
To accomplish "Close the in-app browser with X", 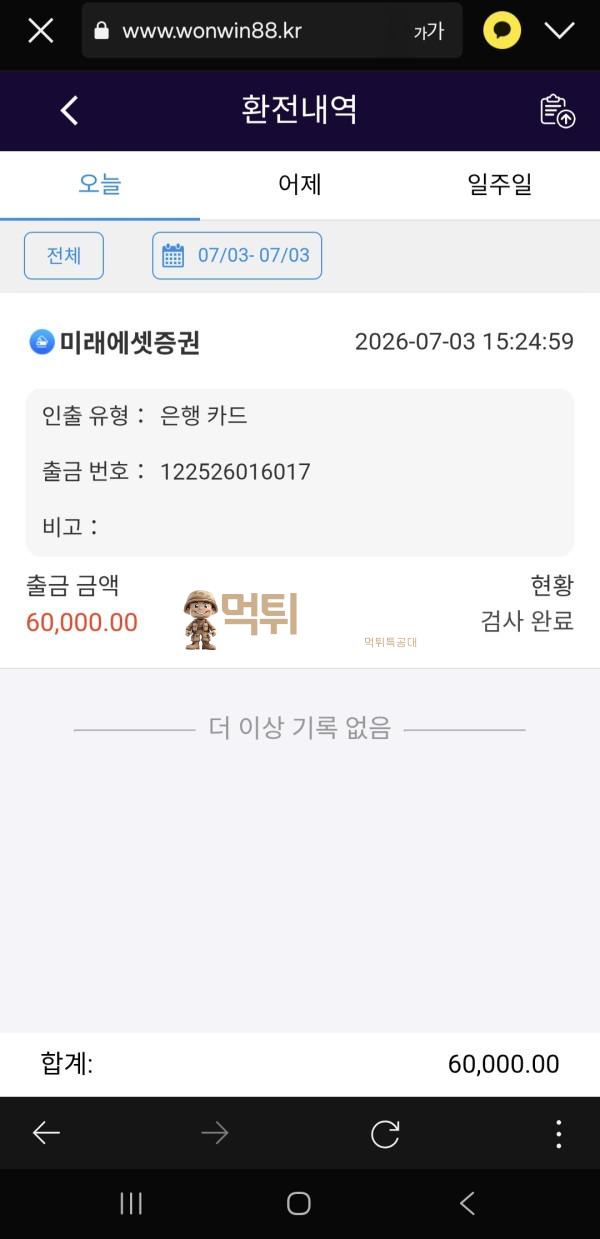I will (40, 31).
